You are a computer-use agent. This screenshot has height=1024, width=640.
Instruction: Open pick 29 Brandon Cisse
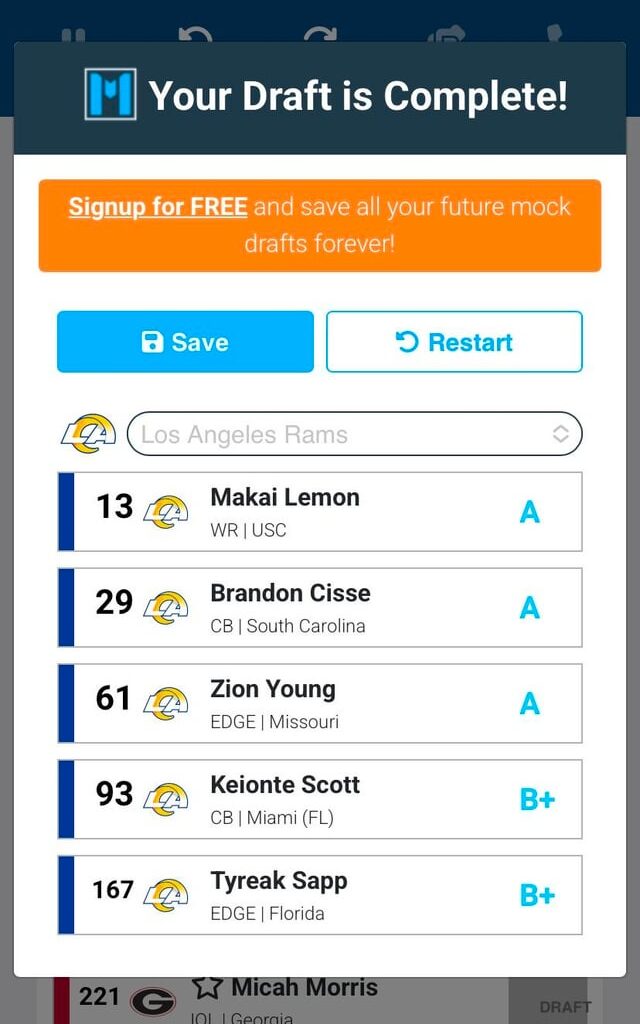click(x=320, y=608)
